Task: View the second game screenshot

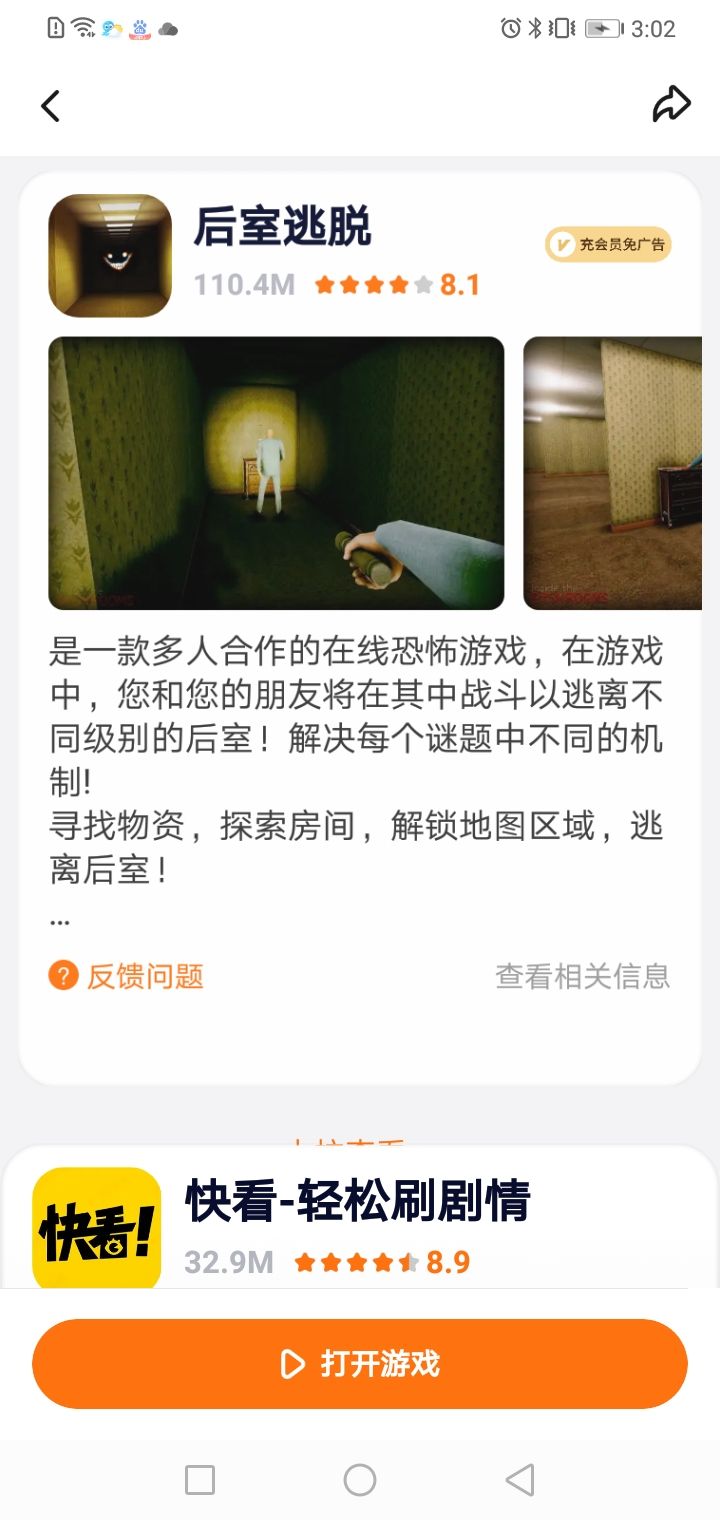Action: (x=612, y=473)
